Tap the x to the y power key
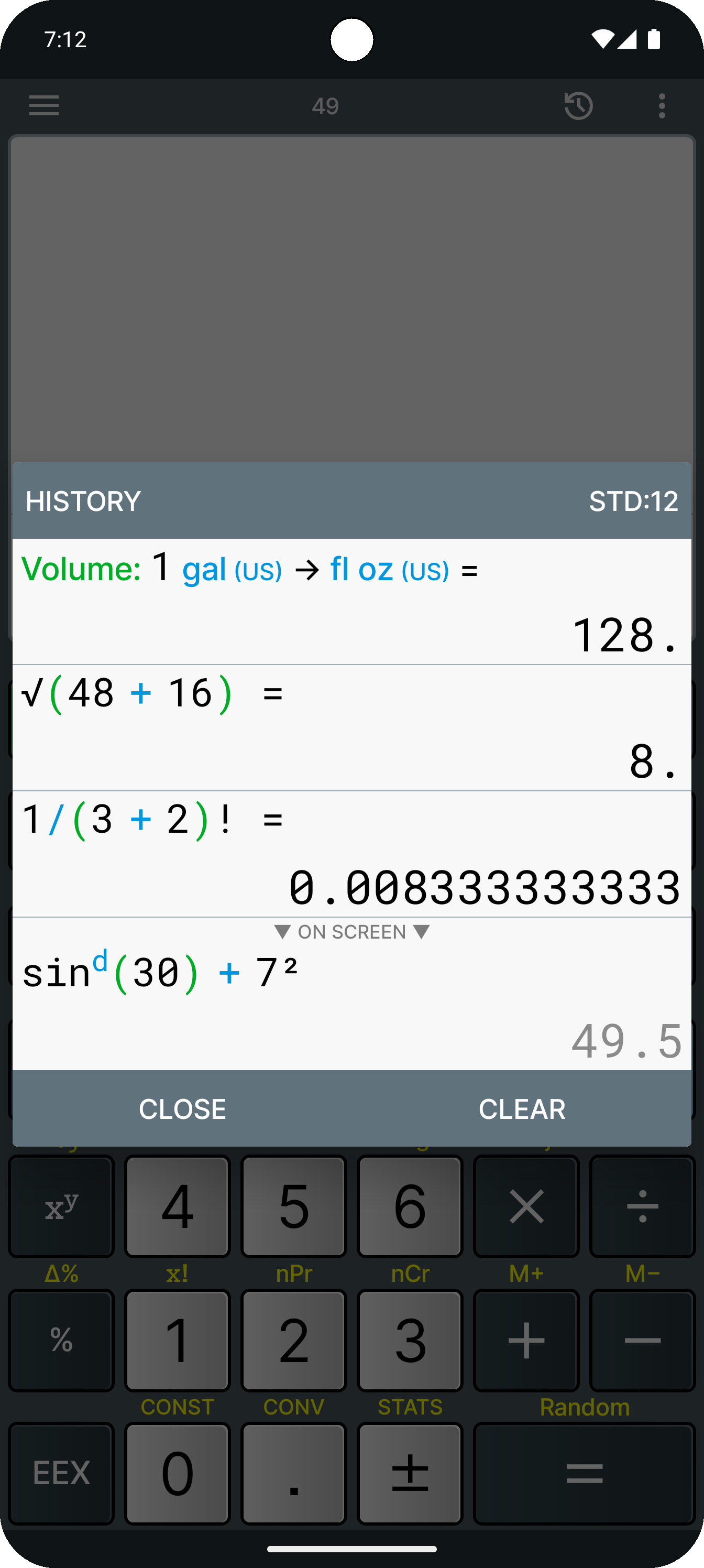704x1568 pixels. [61, 1206]
